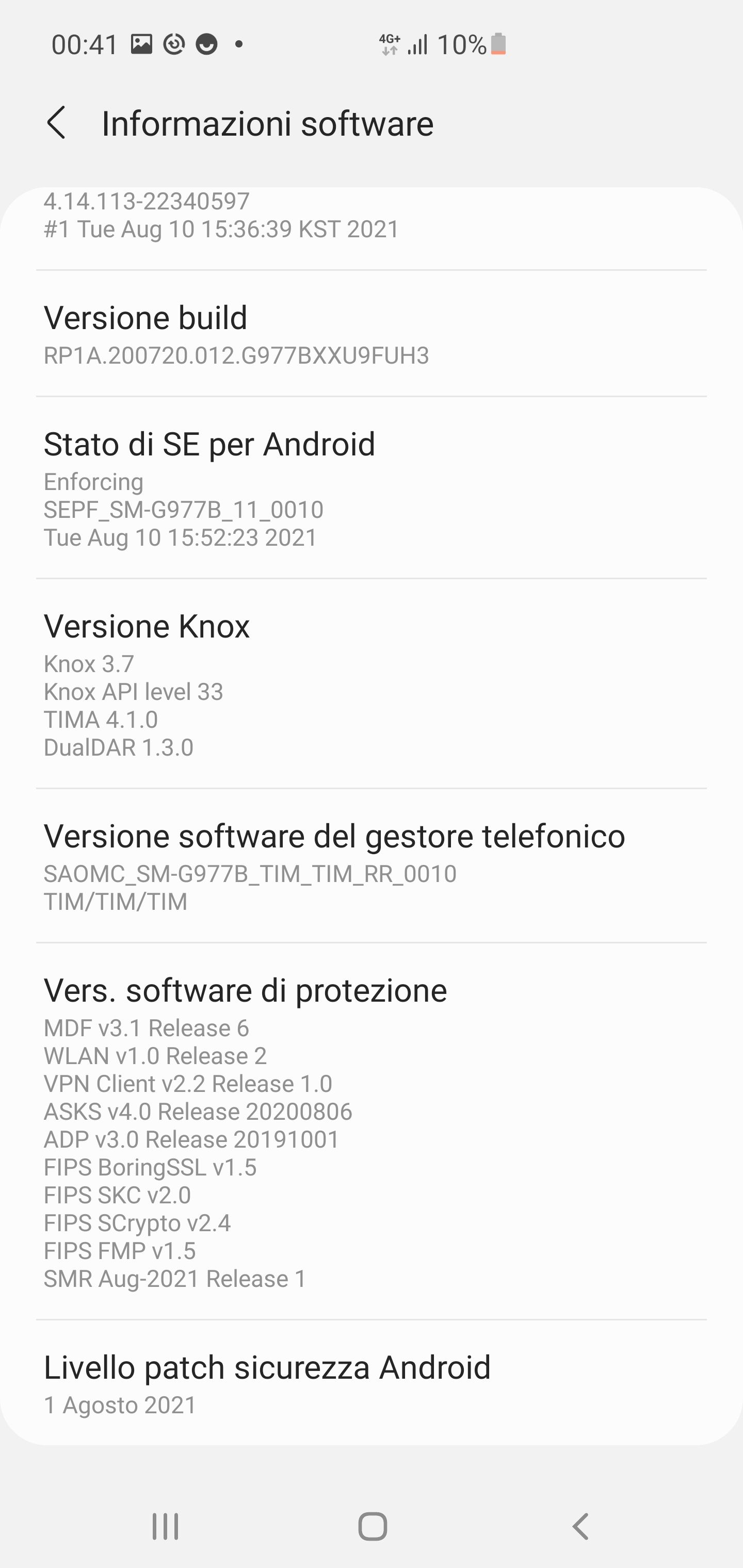Tap the back arrow beside Informazioni software

pyautogui.click(x=58, y=123)
